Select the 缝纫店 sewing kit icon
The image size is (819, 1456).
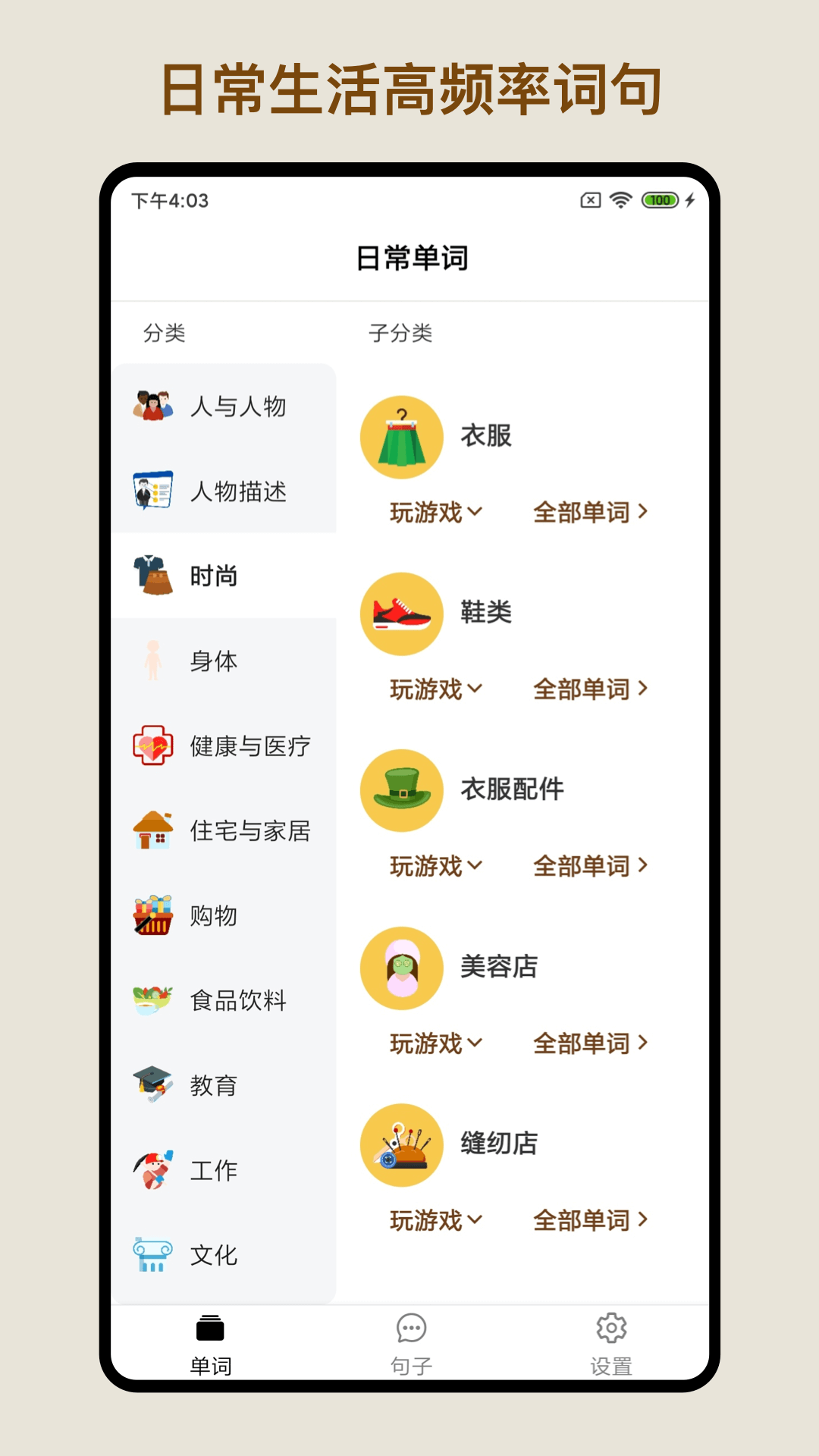point(401,1145)
